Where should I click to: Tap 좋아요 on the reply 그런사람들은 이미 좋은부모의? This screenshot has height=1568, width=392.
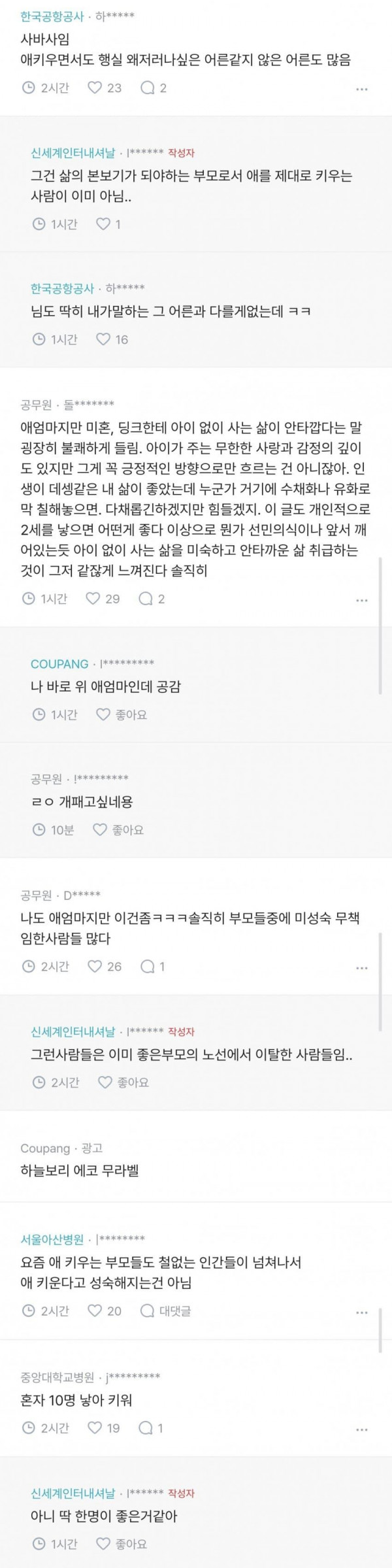123,1082
